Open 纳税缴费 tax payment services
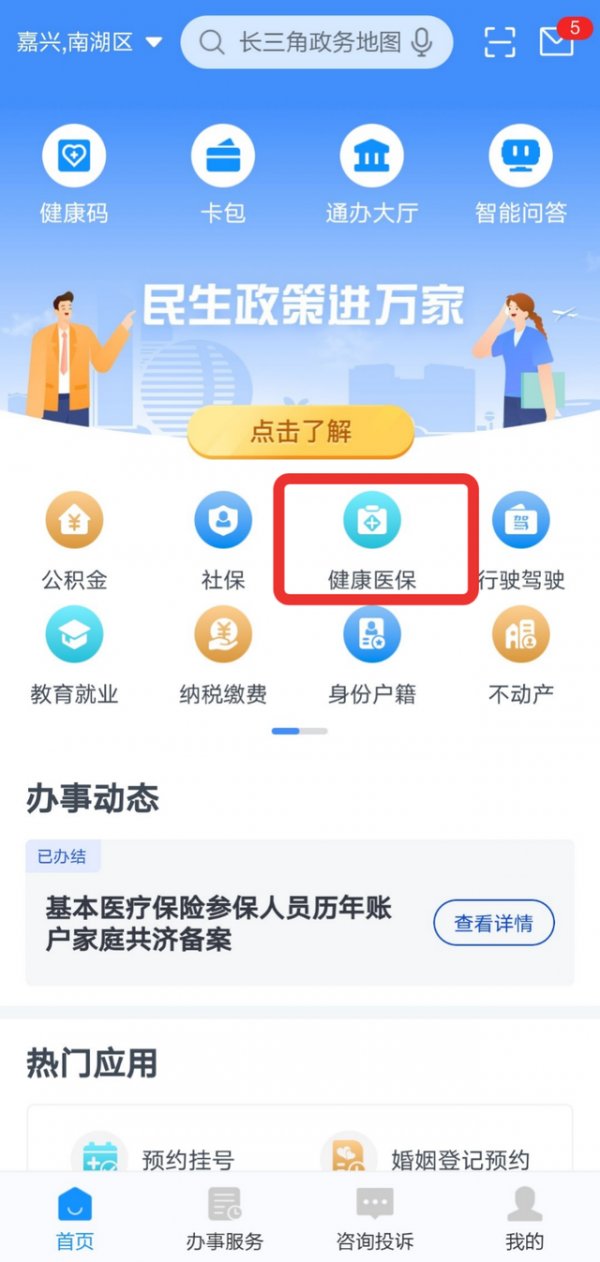 pos(222,655)
